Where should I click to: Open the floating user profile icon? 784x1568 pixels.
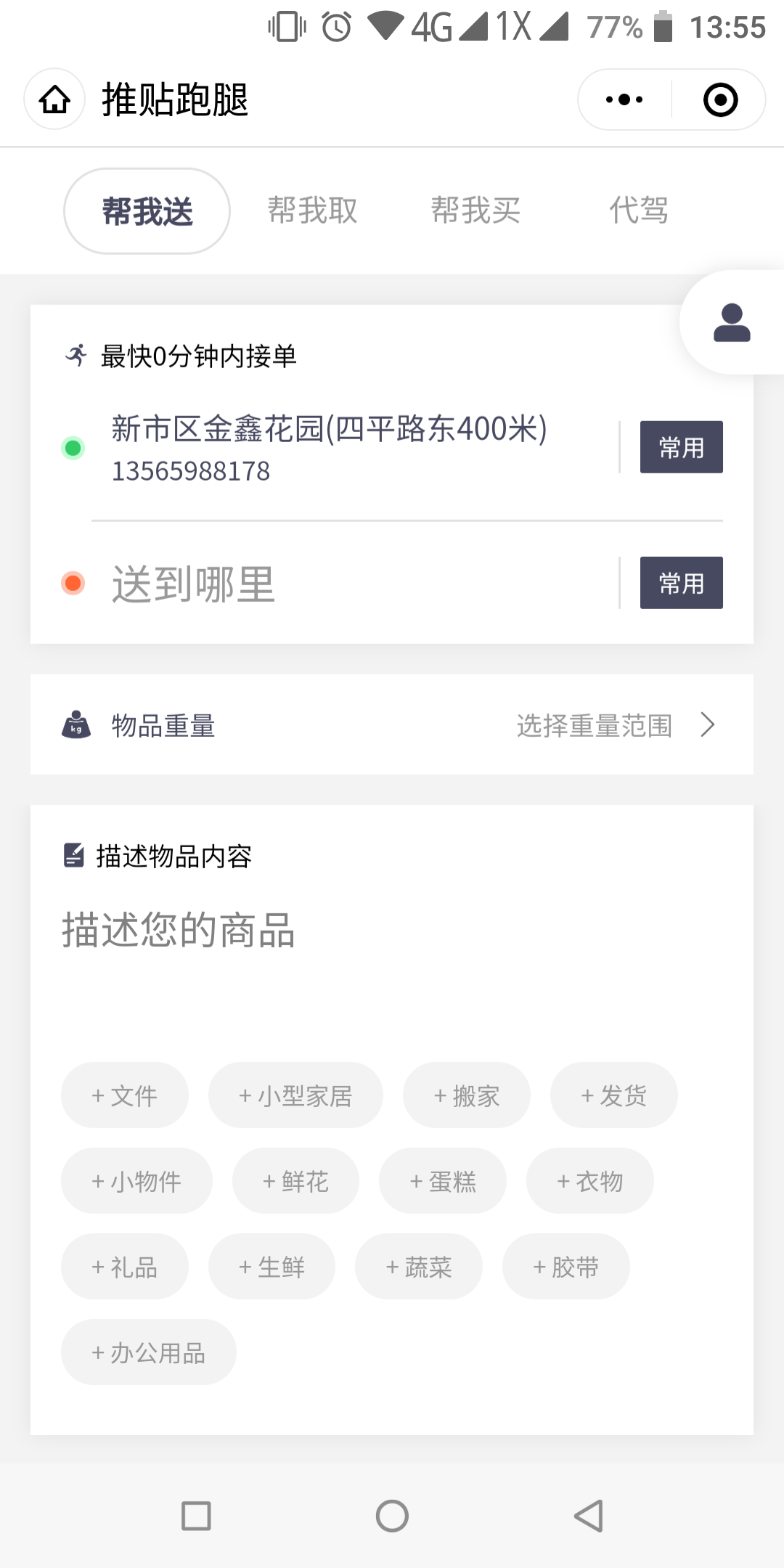pos(732,322)
